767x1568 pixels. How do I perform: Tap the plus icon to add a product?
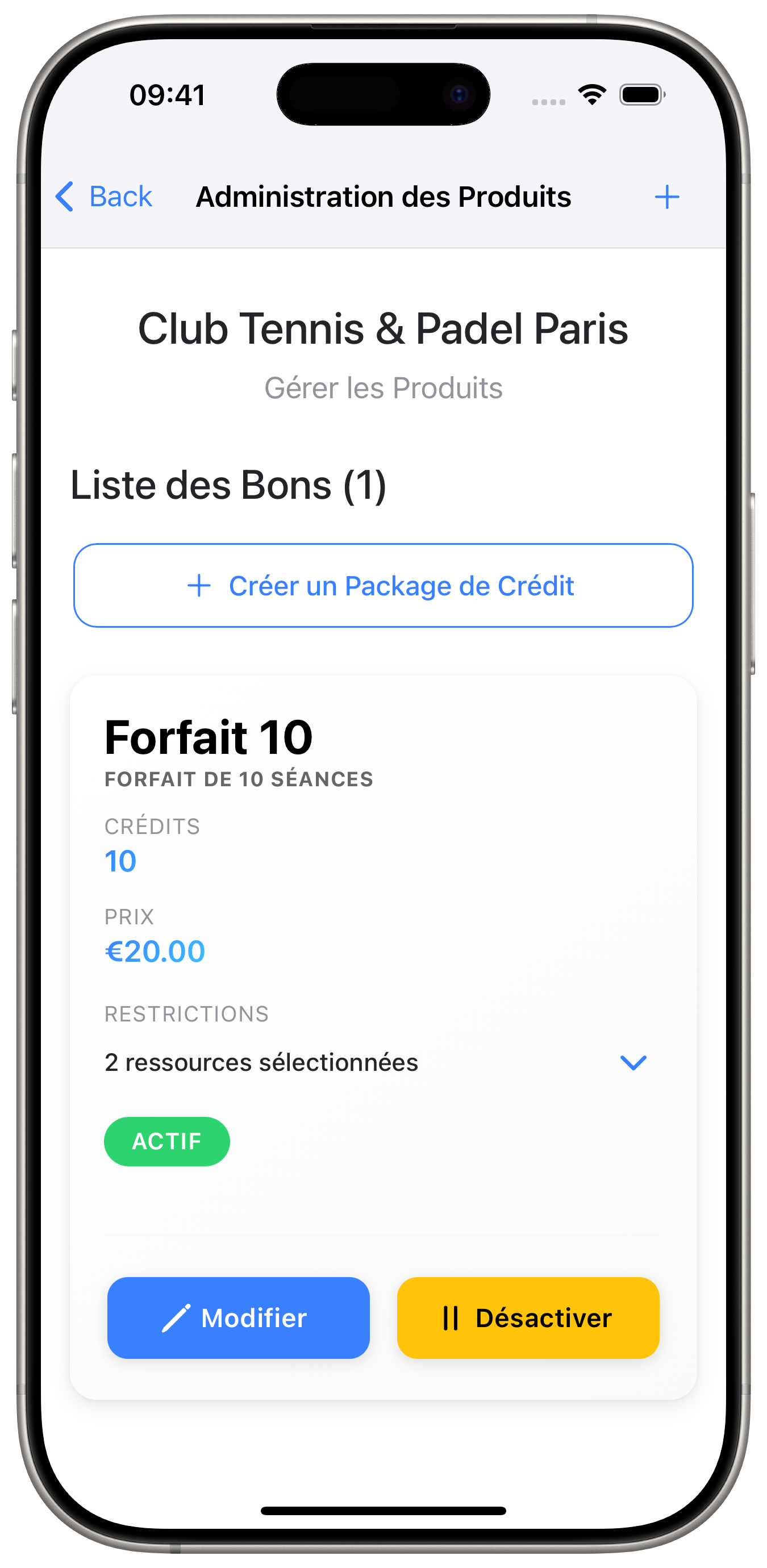tap(667, 196)
